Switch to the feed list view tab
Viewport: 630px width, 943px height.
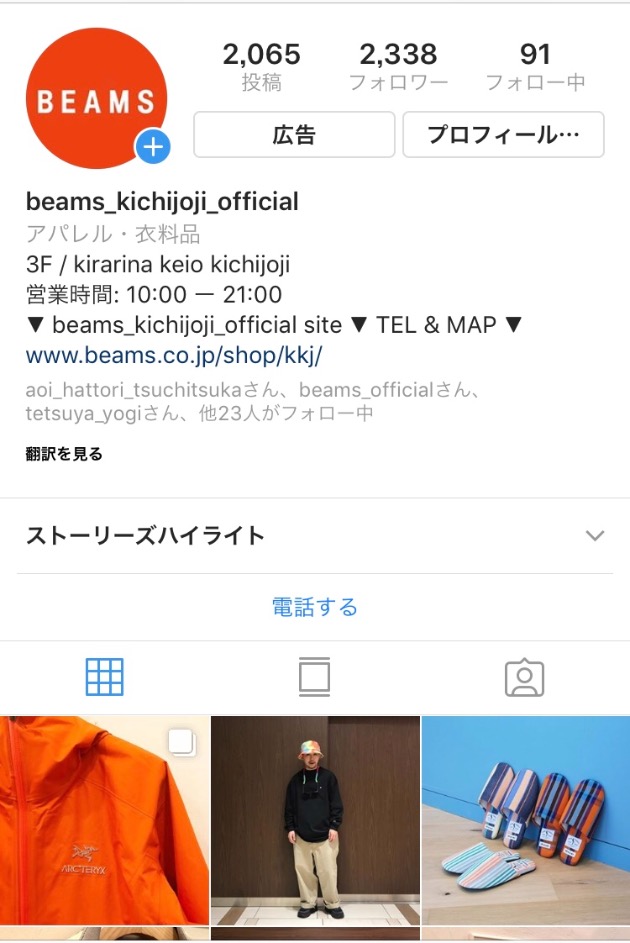click(314, 678)
